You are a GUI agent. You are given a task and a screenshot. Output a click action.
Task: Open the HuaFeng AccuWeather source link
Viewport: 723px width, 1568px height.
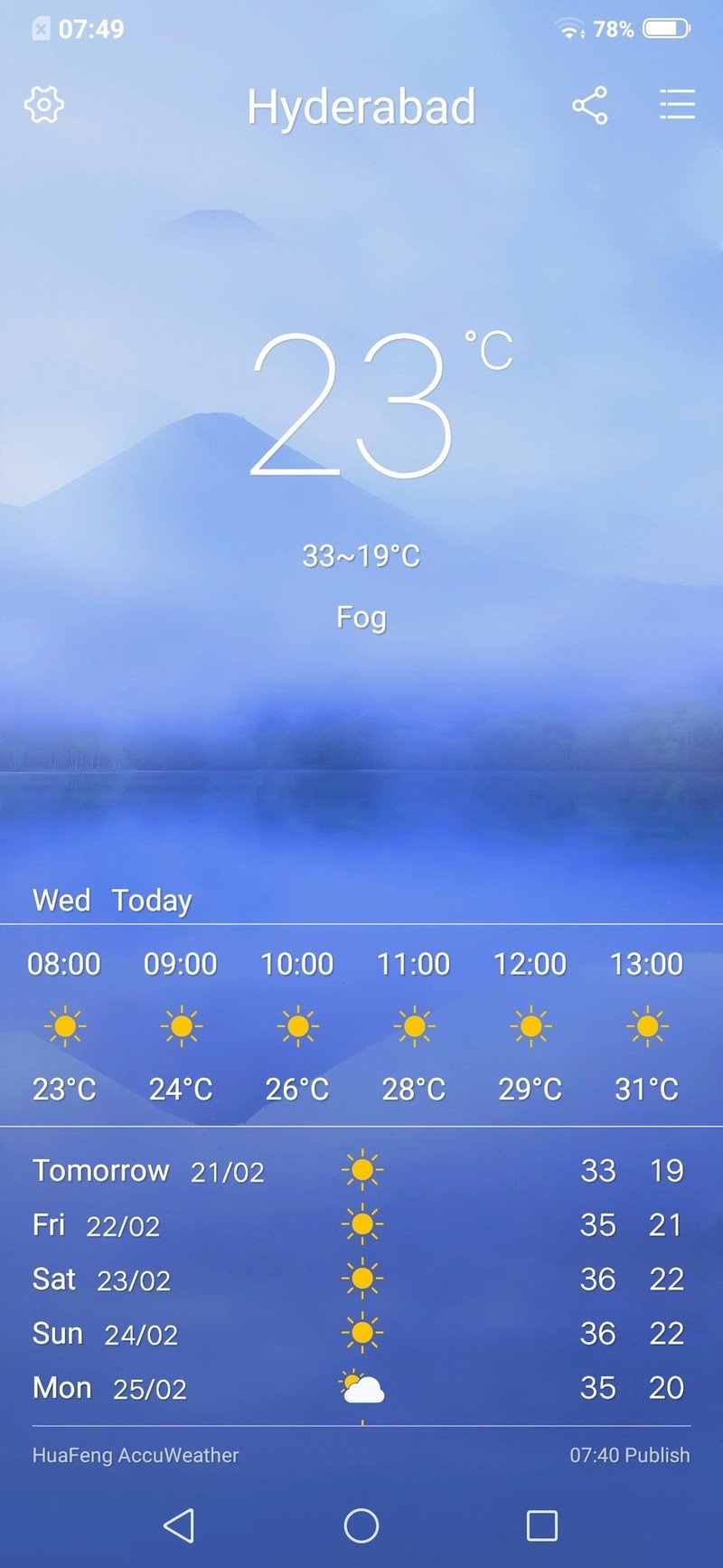click(136, 1455)
